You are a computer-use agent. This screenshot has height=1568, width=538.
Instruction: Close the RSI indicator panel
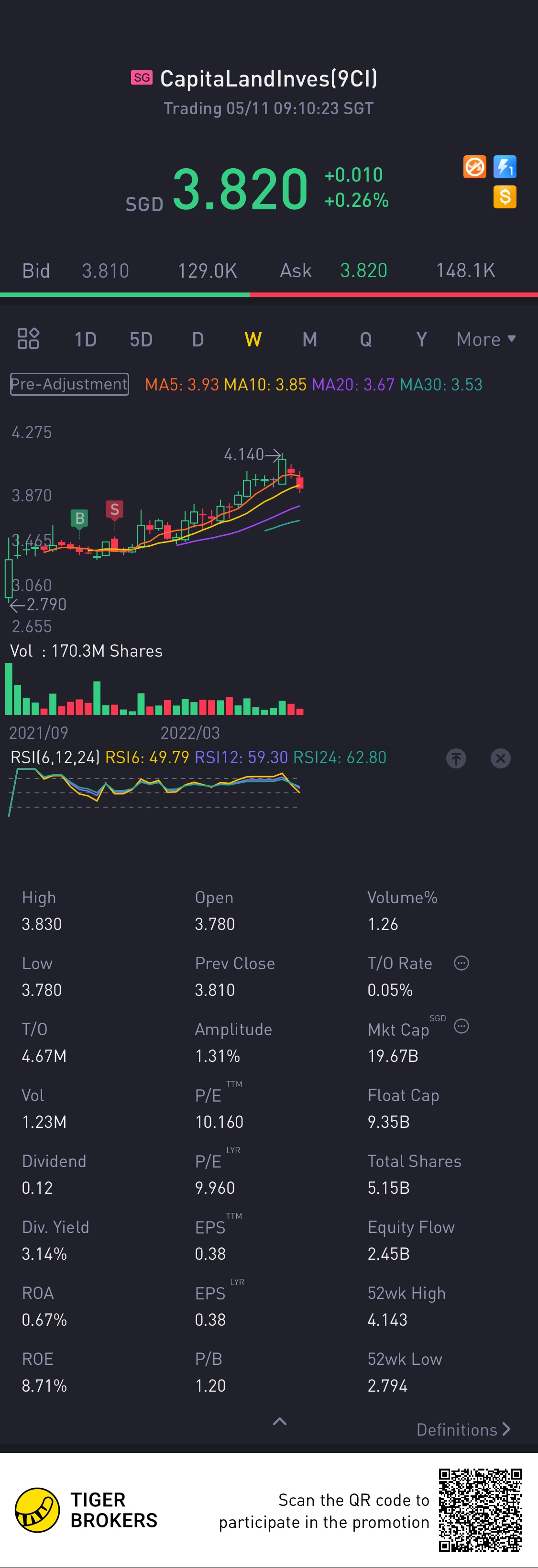point(500,758)
